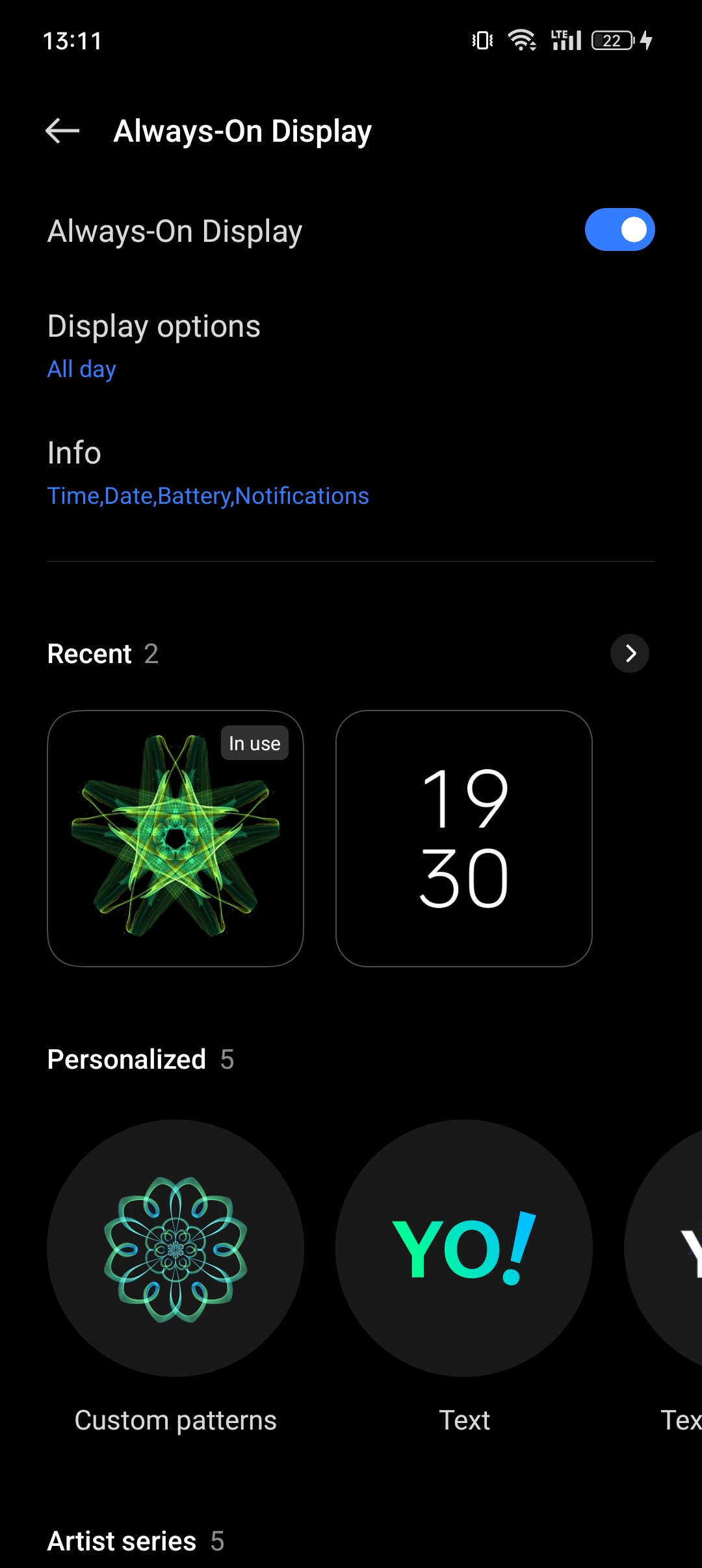Choose the 19 30 clock style
This screenshot has width=702, height=1568.
[464, 839]
